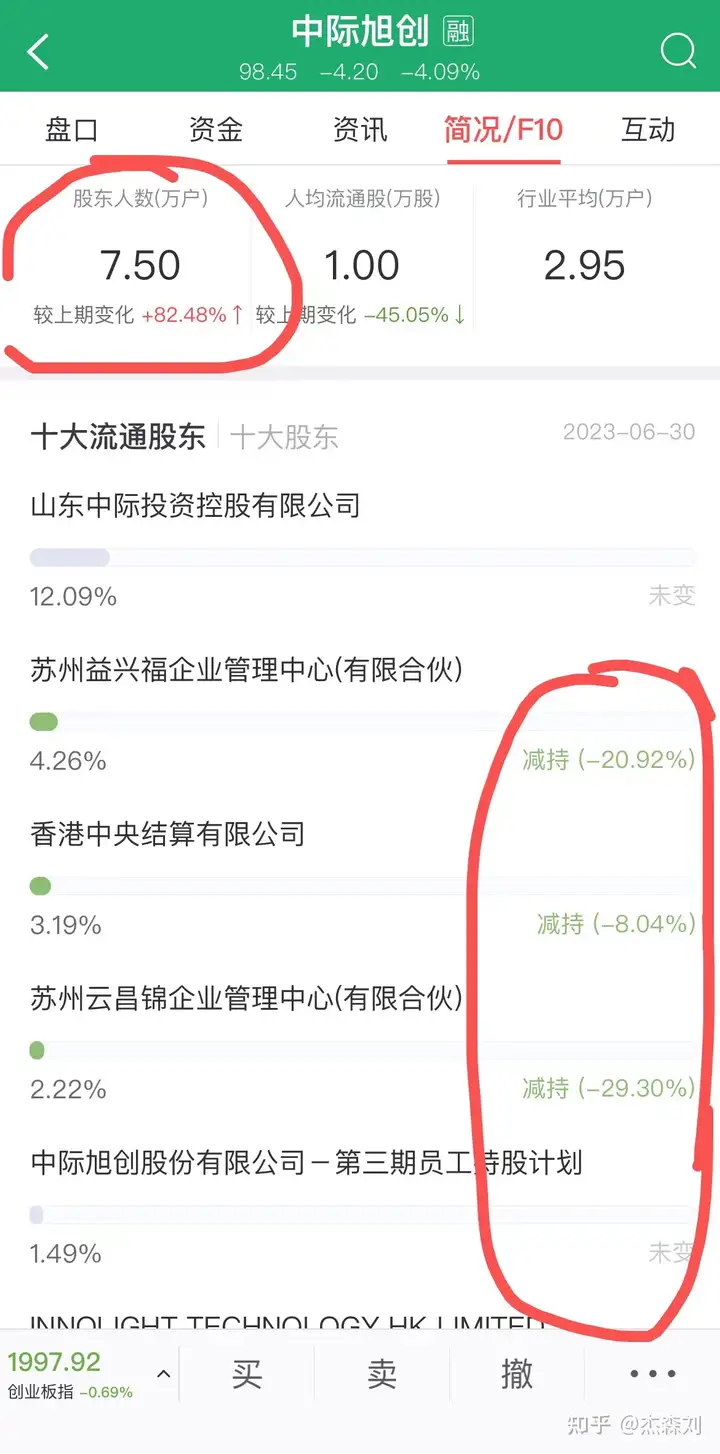Tap the 买 buy button
The width and height of the screenshot is (720, 1454).
click(247, 1374)
